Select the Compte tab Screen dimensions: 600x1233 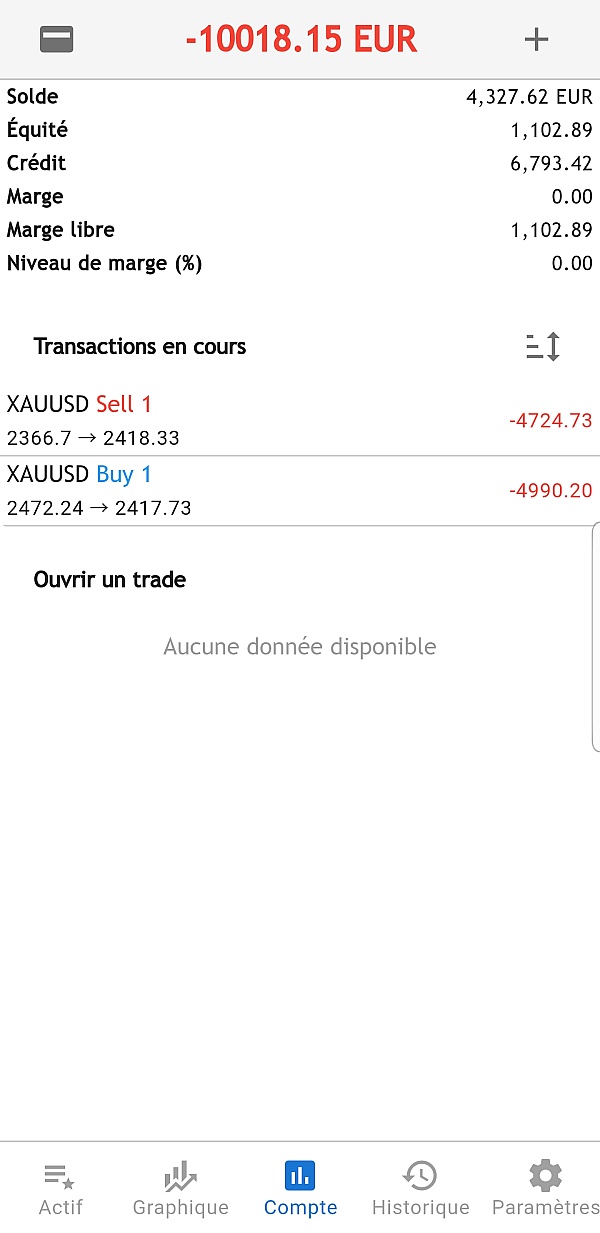[x=300, y=1188]
